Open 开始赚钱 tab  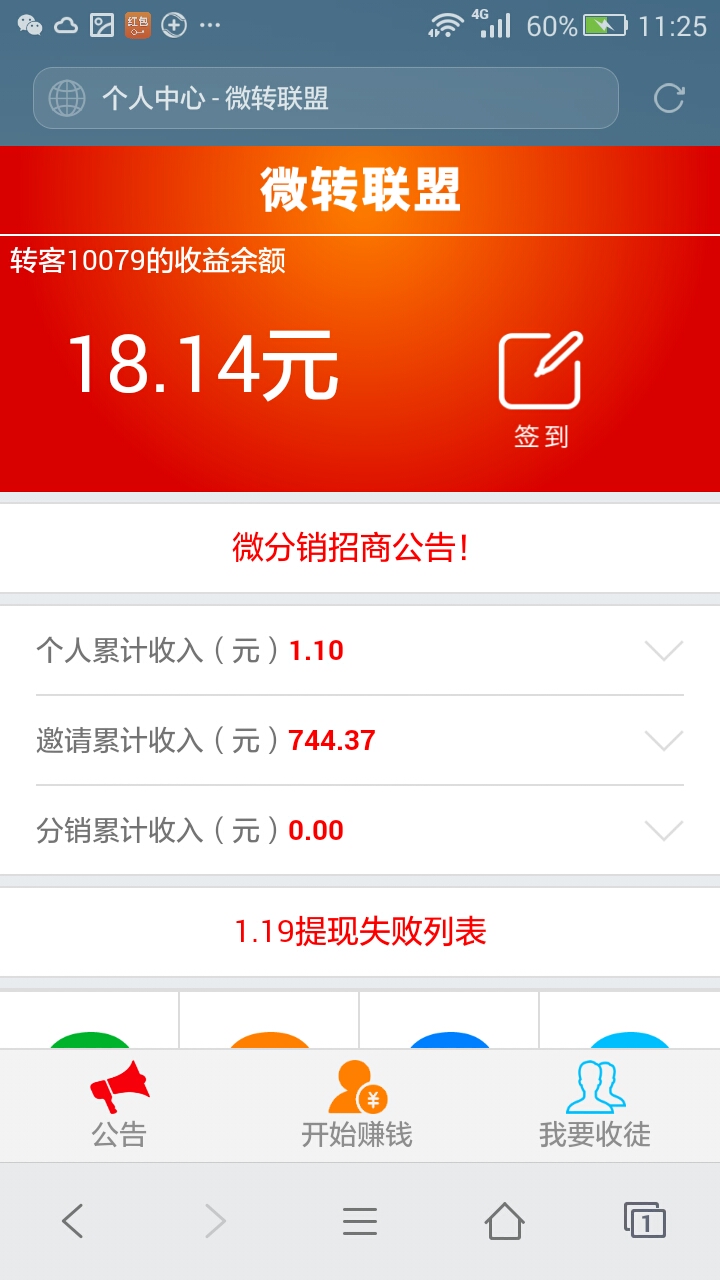[x=357, y=1106]
